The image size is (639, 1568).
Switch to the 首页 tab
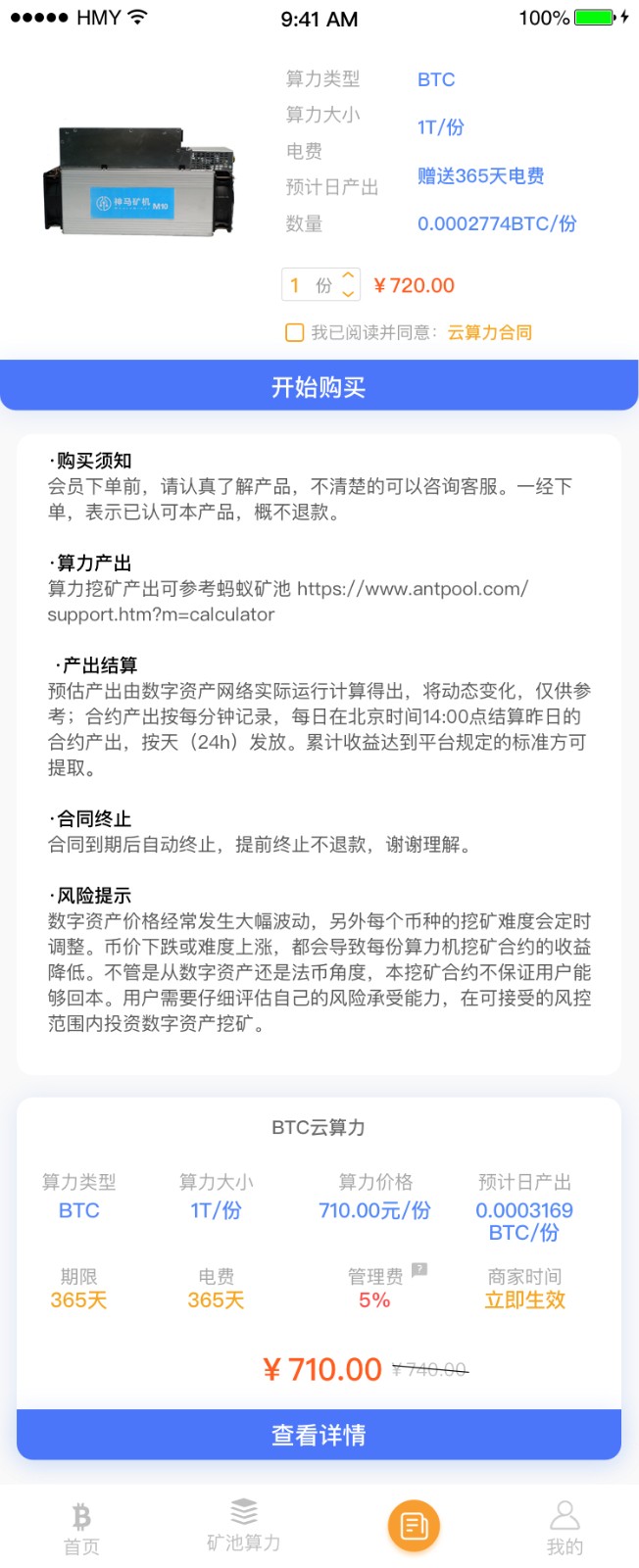81,1528
